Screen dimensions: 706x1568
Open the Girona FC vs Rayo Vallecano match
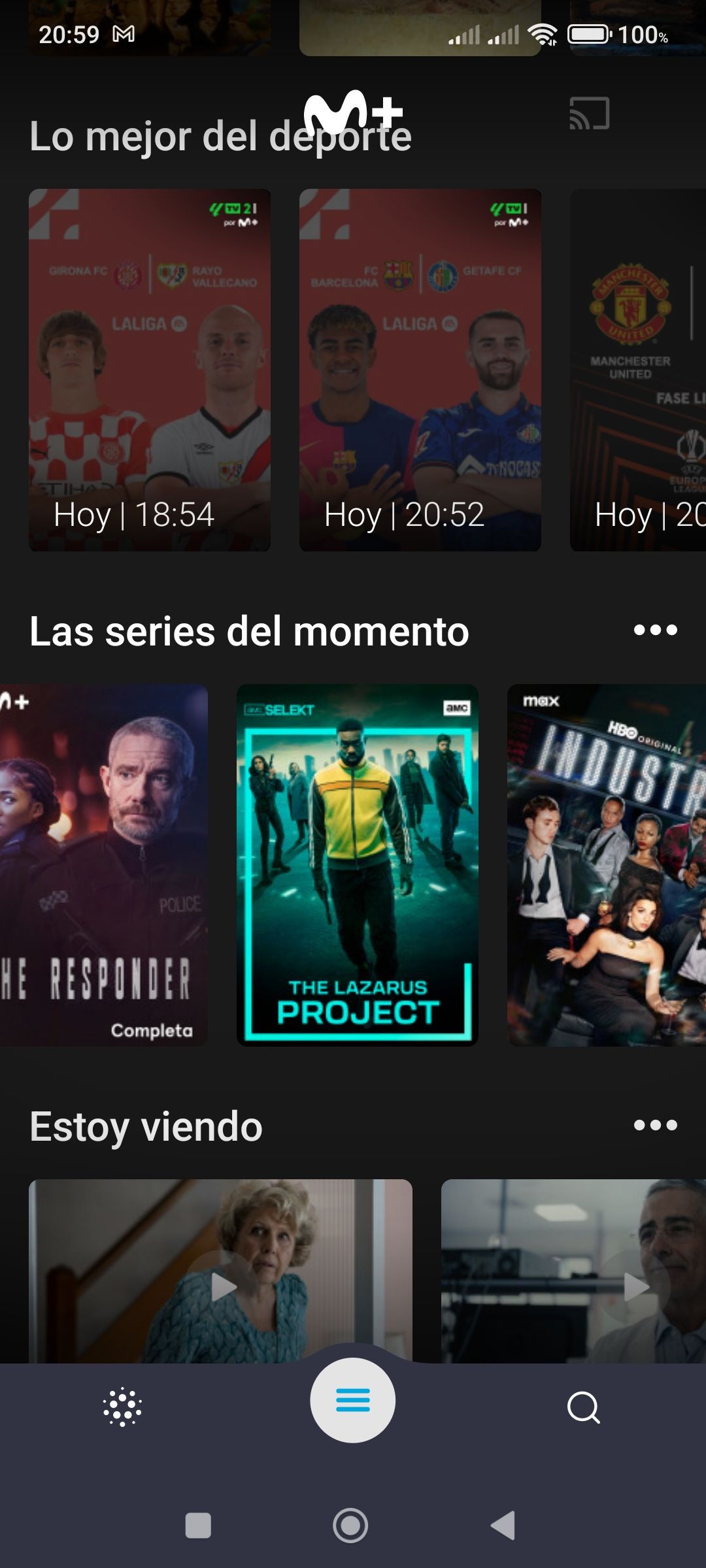pos(150,370)
